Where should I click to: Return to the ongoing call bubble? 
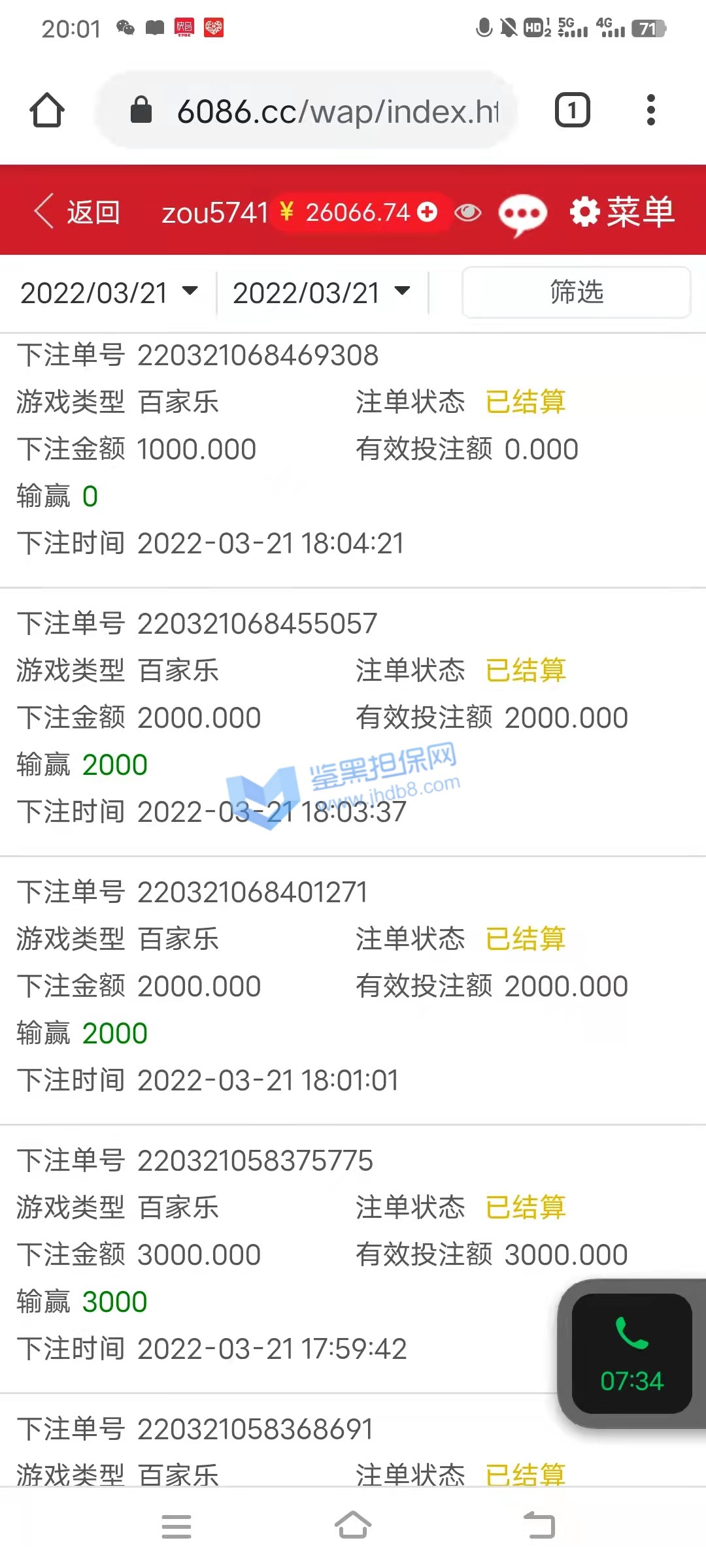coord(631,1353)
